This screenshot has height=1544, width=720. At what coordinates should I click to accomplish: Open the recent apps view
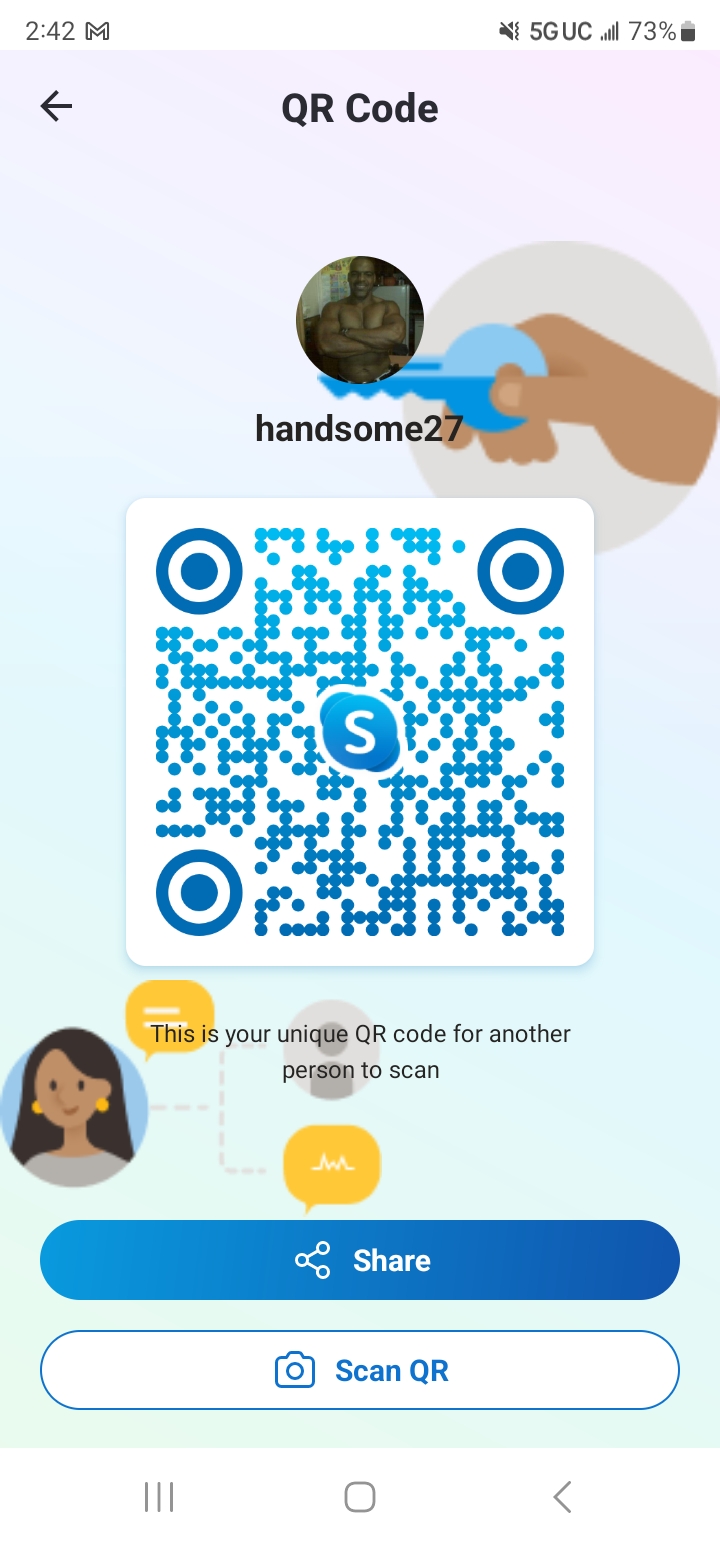click(x=159, y=1497)
